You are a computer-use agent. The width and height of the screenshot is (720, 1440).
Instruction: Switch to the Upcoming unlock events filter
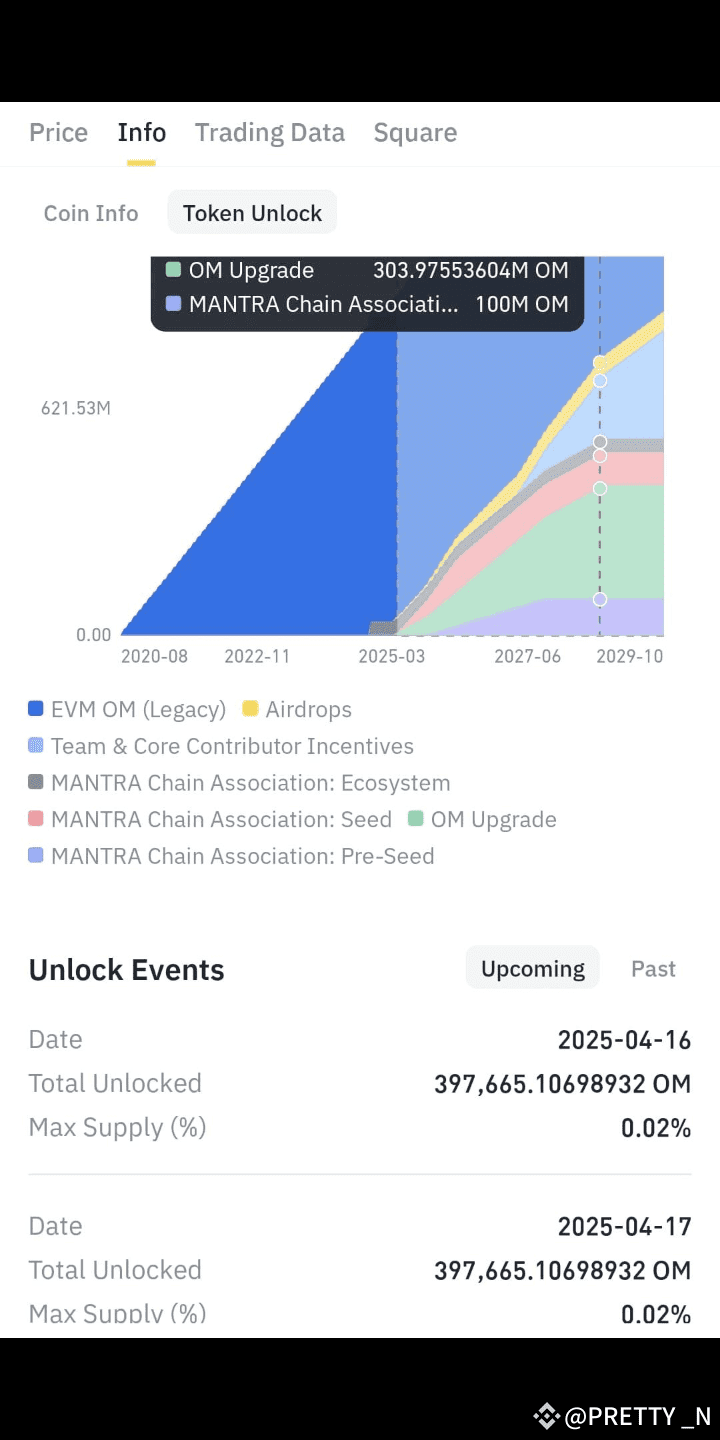point(532,968)
